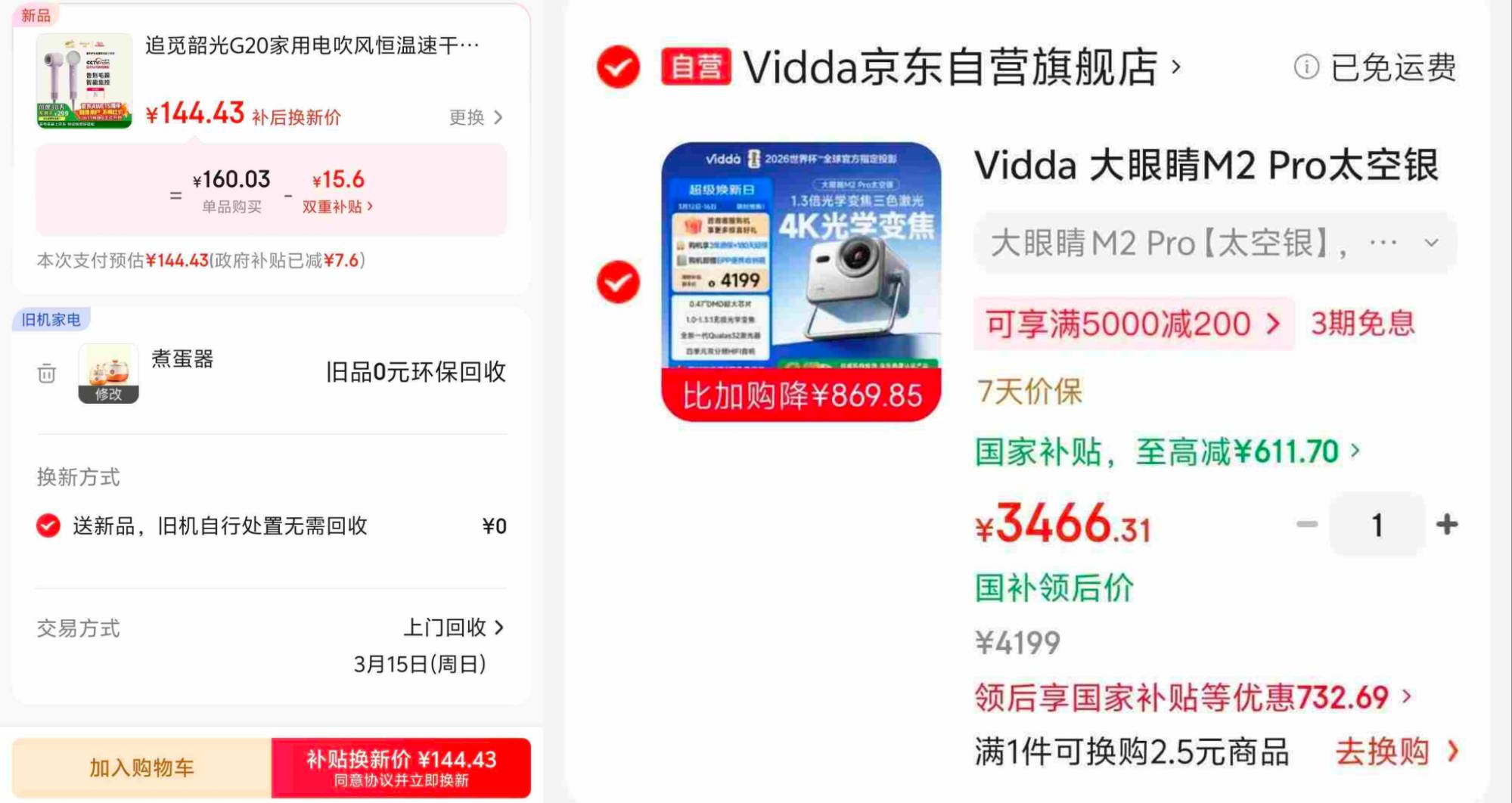Delete the 煮蛋器 old appliance item
The image size is (1512, 803).
[47, 374]
